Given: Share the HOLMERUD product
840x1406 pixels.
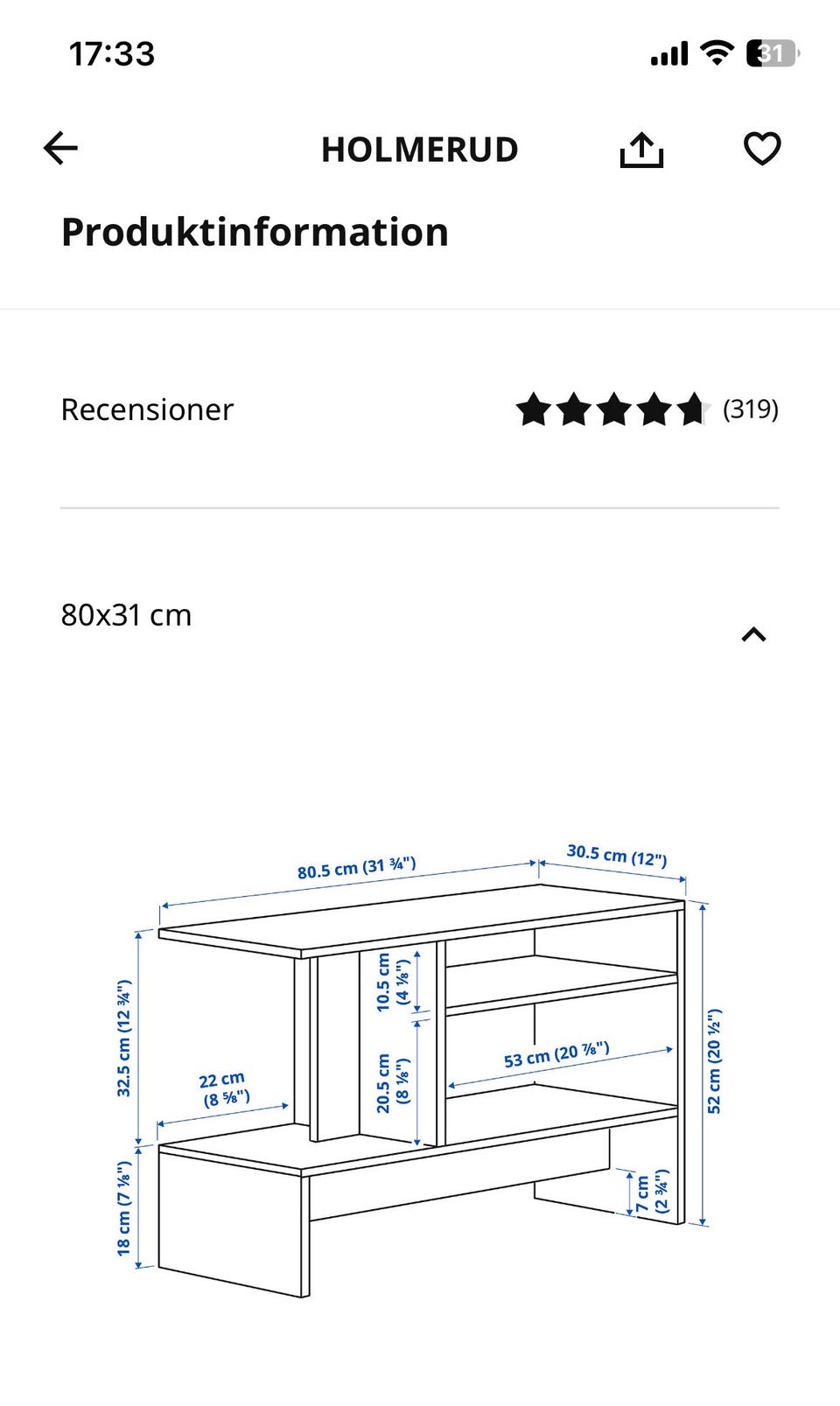Looking at the screenshot, I should coord(641,149).
